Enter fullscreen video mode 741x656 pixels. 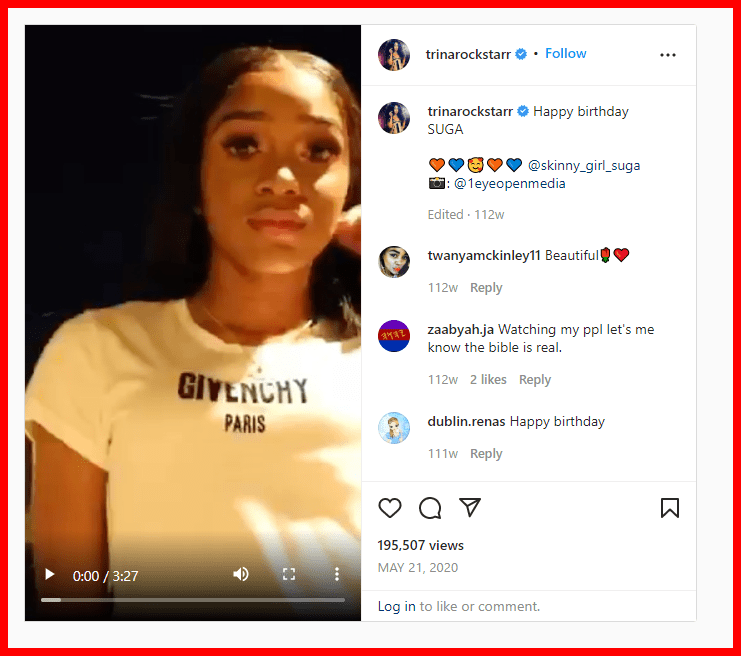click(289, 574)
